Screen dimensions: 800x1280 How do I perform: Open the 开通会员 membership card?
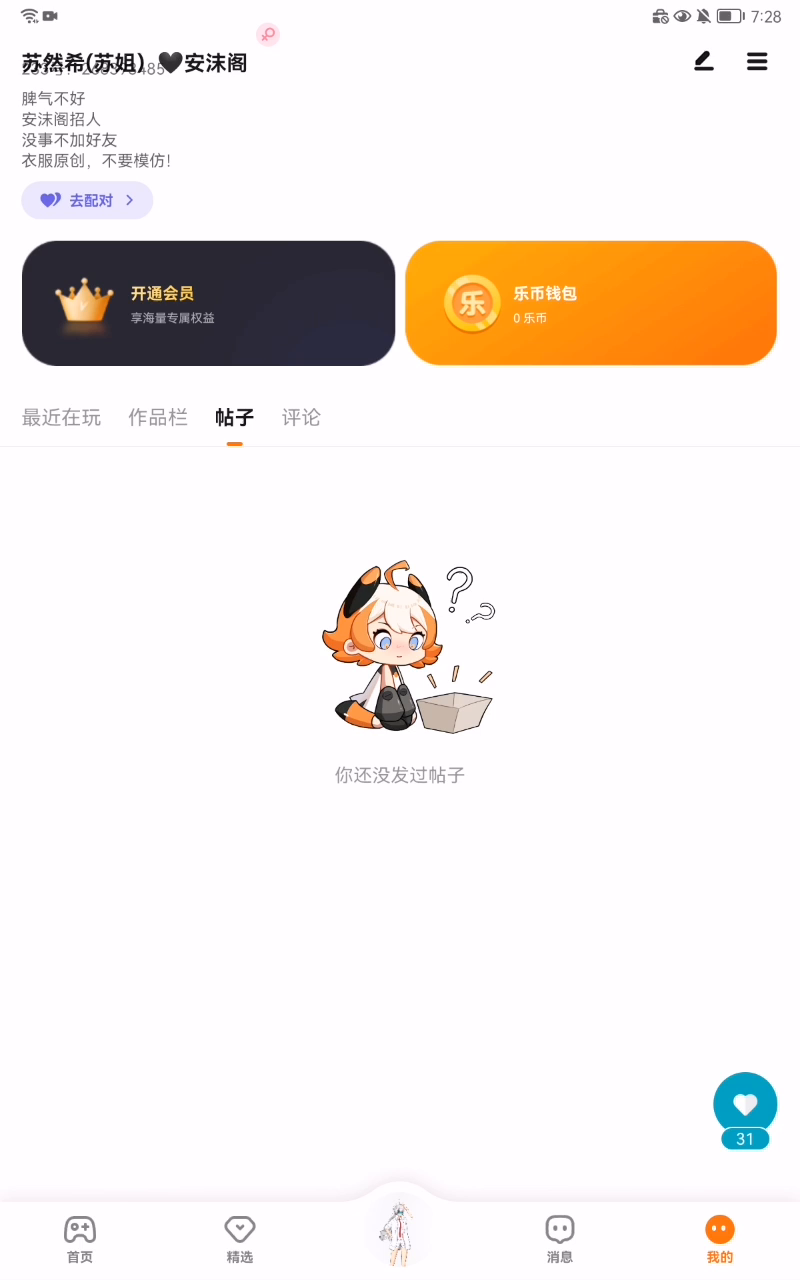[208, 303]
